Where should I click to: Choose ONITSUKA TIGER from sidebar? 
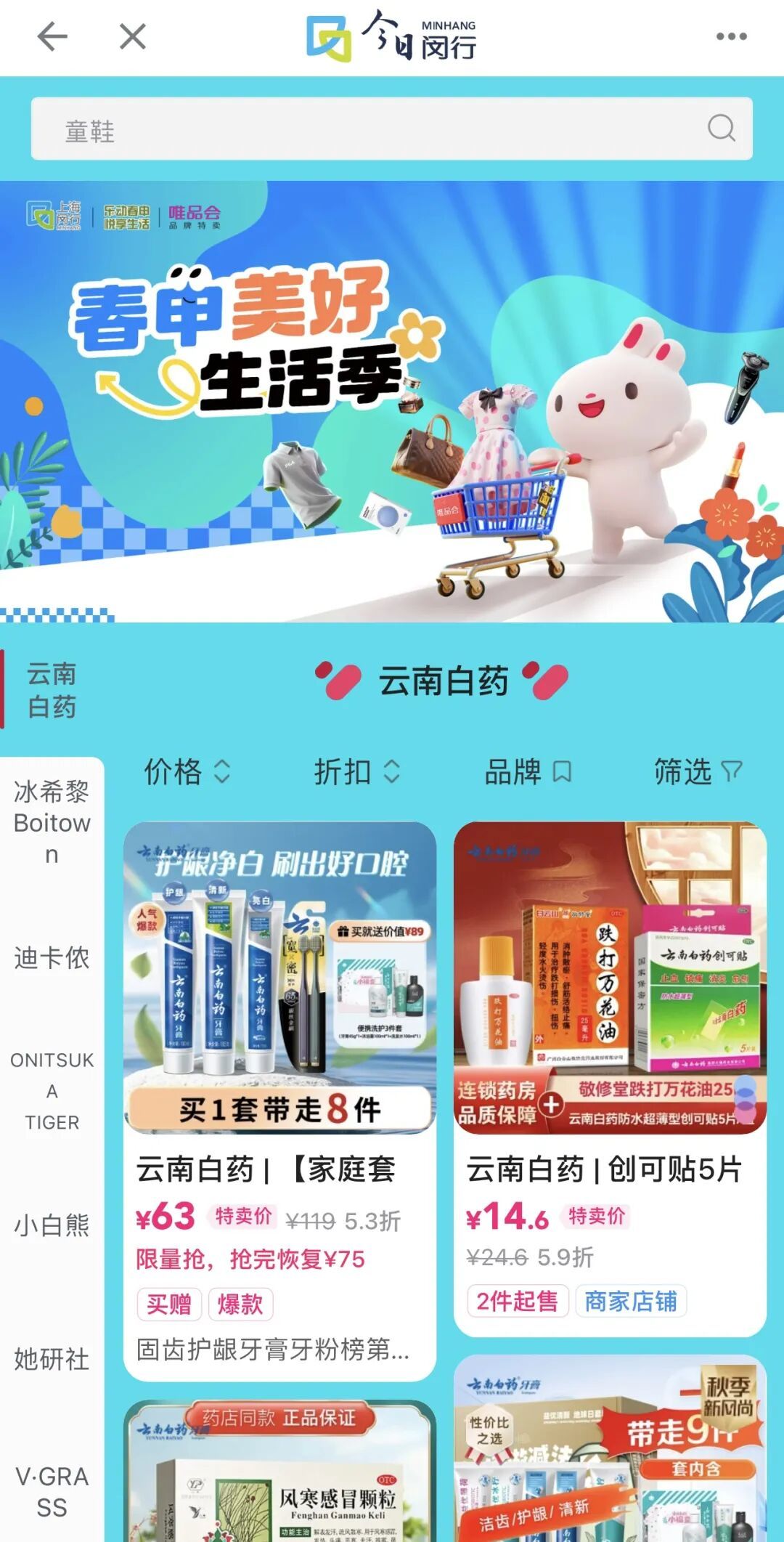(52, 1091)
